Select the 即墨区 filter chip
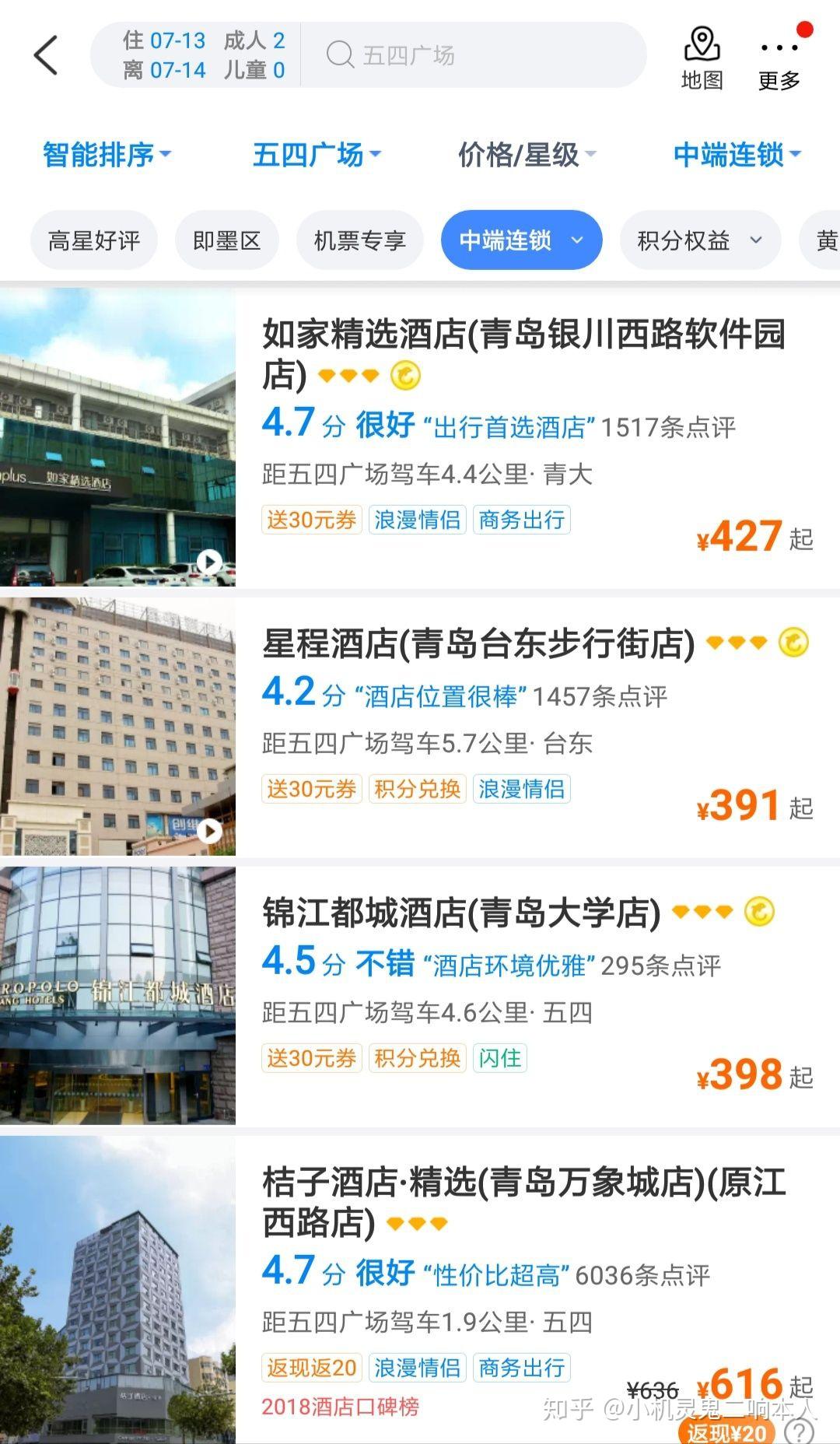Viewport: 840px width, 1444px height. (227, 240)
